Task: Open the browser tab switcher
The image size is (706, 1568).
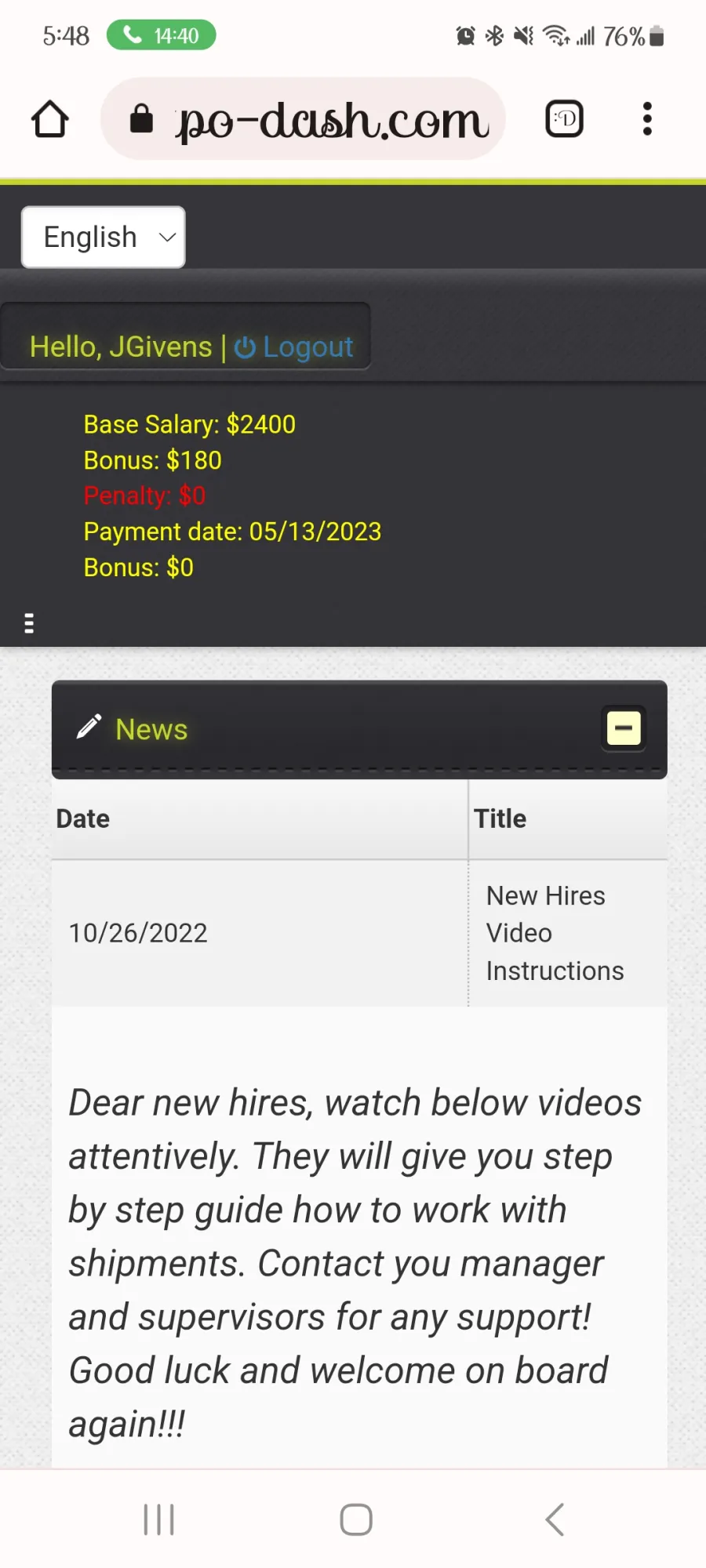Action: point(565,119)
